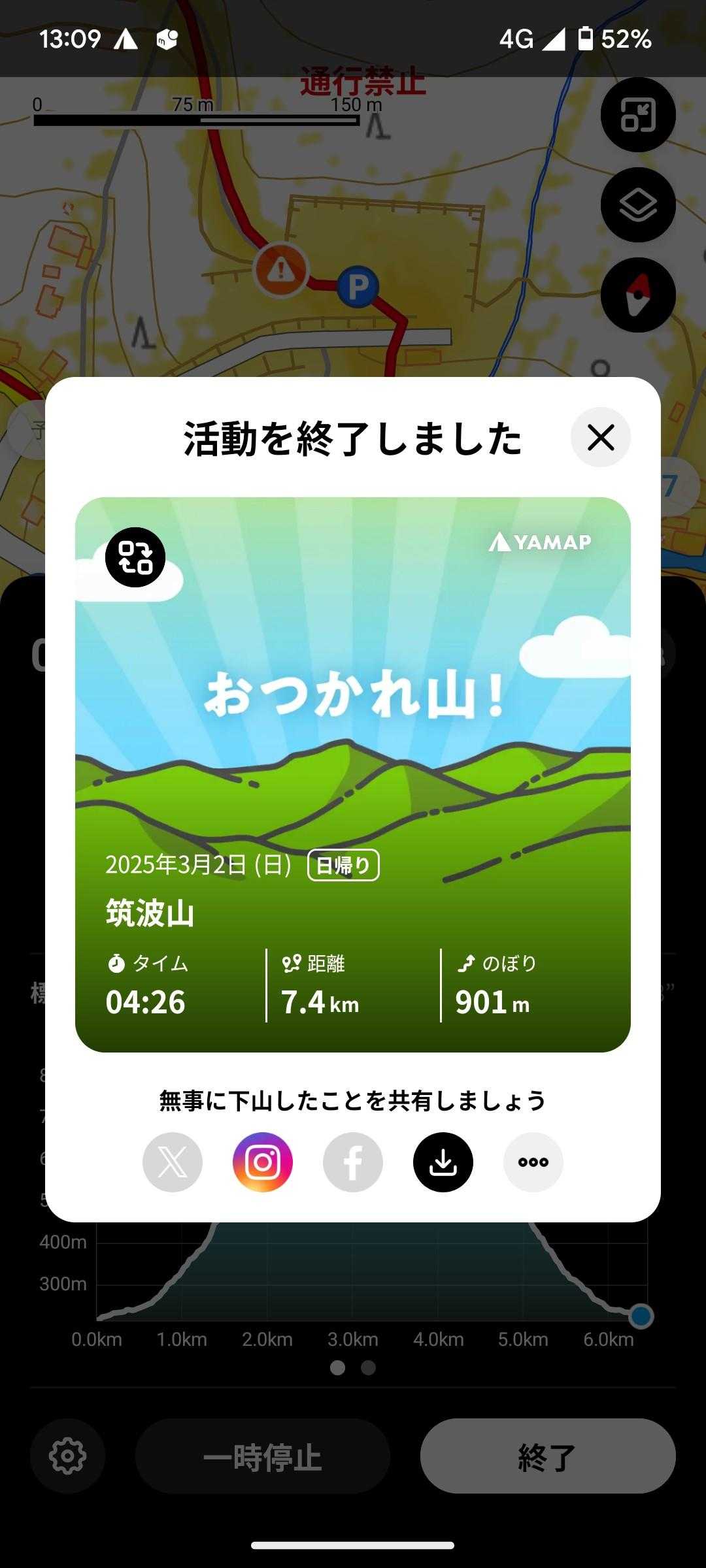The image size is (706, 1568).
Task: Close the activity finished dialog
Action: click(x=600, y=437)
